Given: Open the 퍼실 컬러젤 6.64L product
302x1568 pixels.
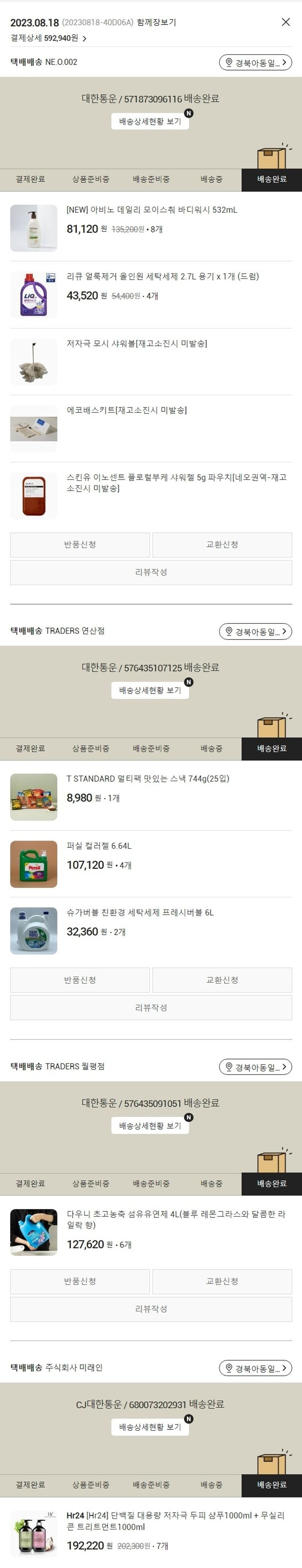Looking at the screenshot, I should [99, 845].
